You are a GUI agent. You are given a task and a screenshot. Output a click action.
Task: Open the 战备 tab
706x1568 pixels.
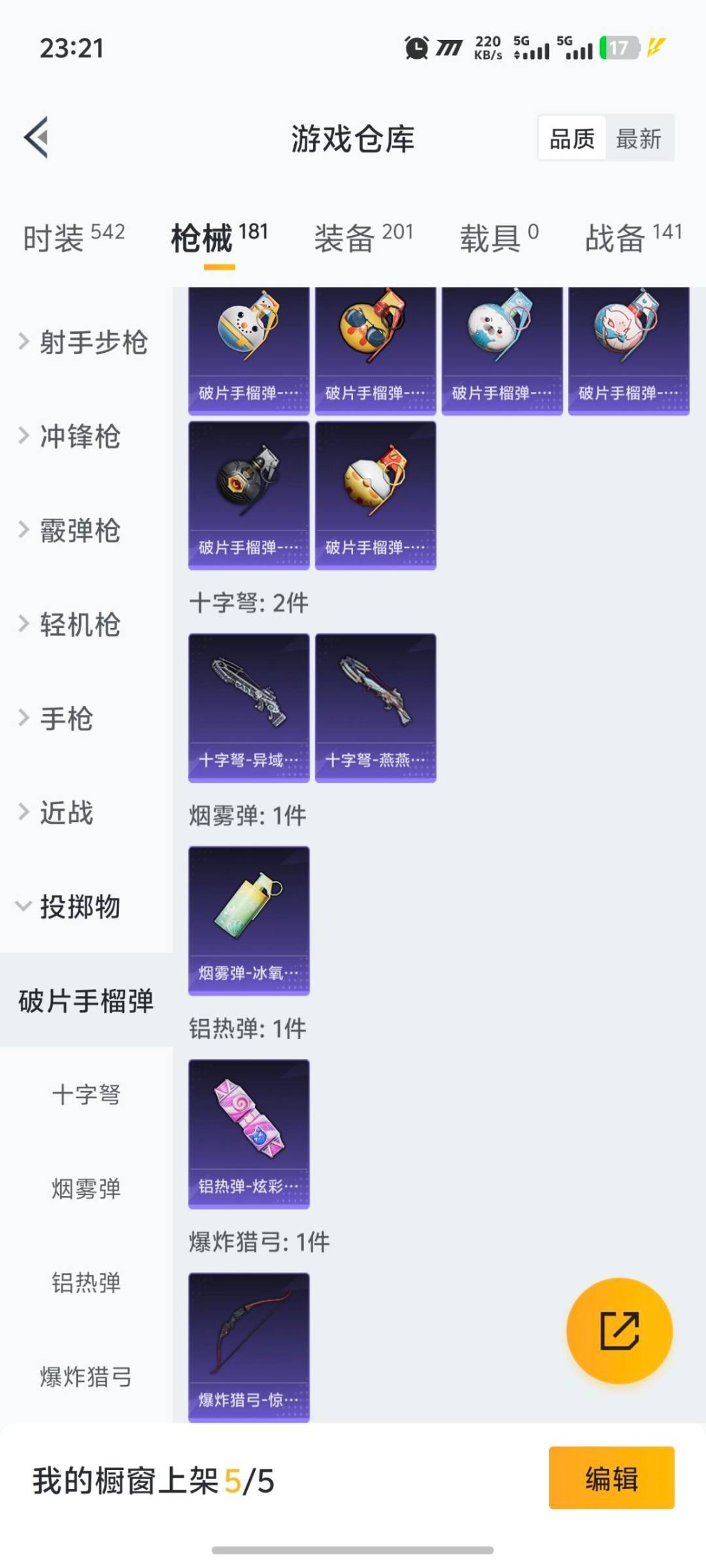click(633, 237)
